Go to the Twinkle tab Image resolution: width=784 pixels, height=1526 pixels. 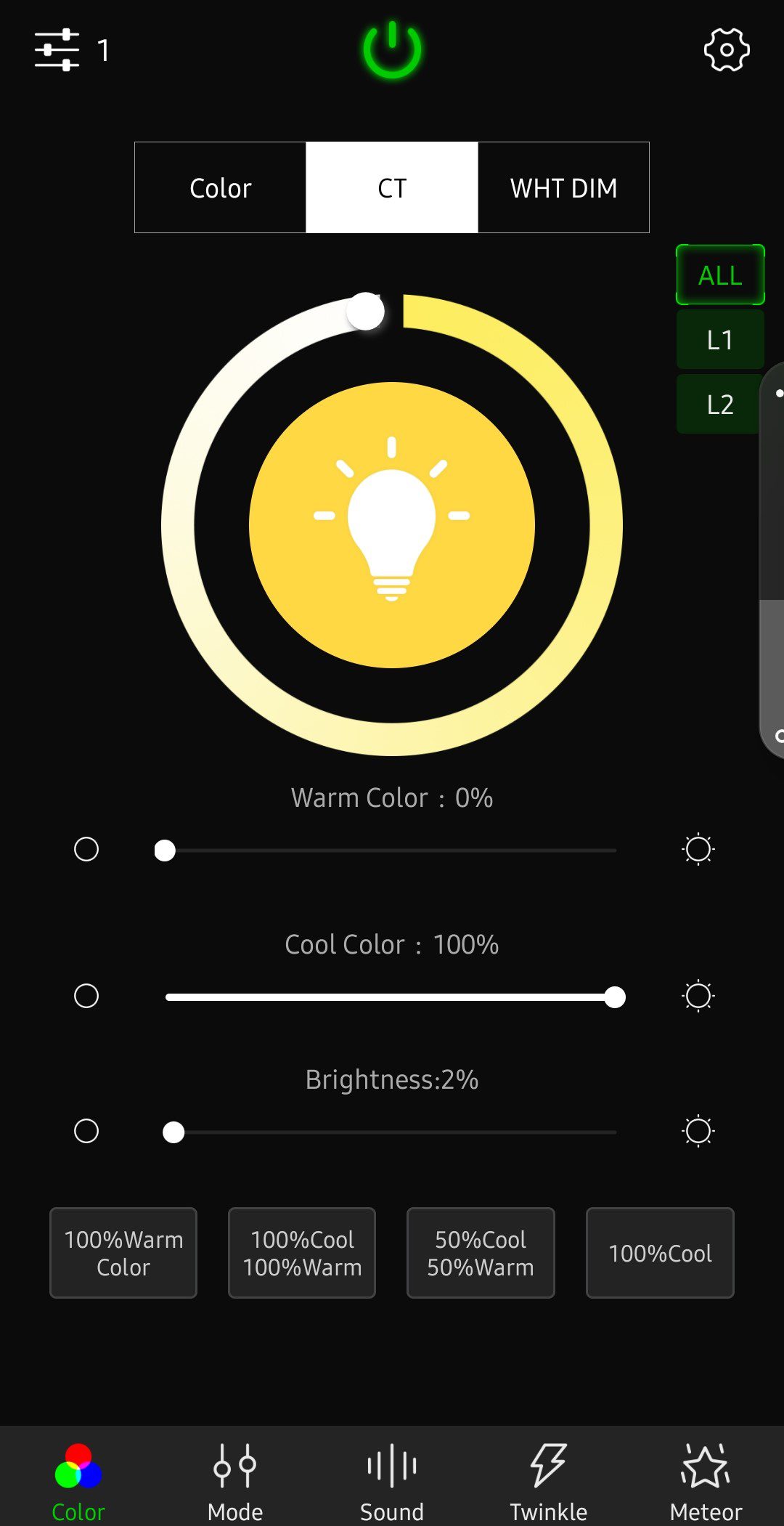pos(548,1482)
